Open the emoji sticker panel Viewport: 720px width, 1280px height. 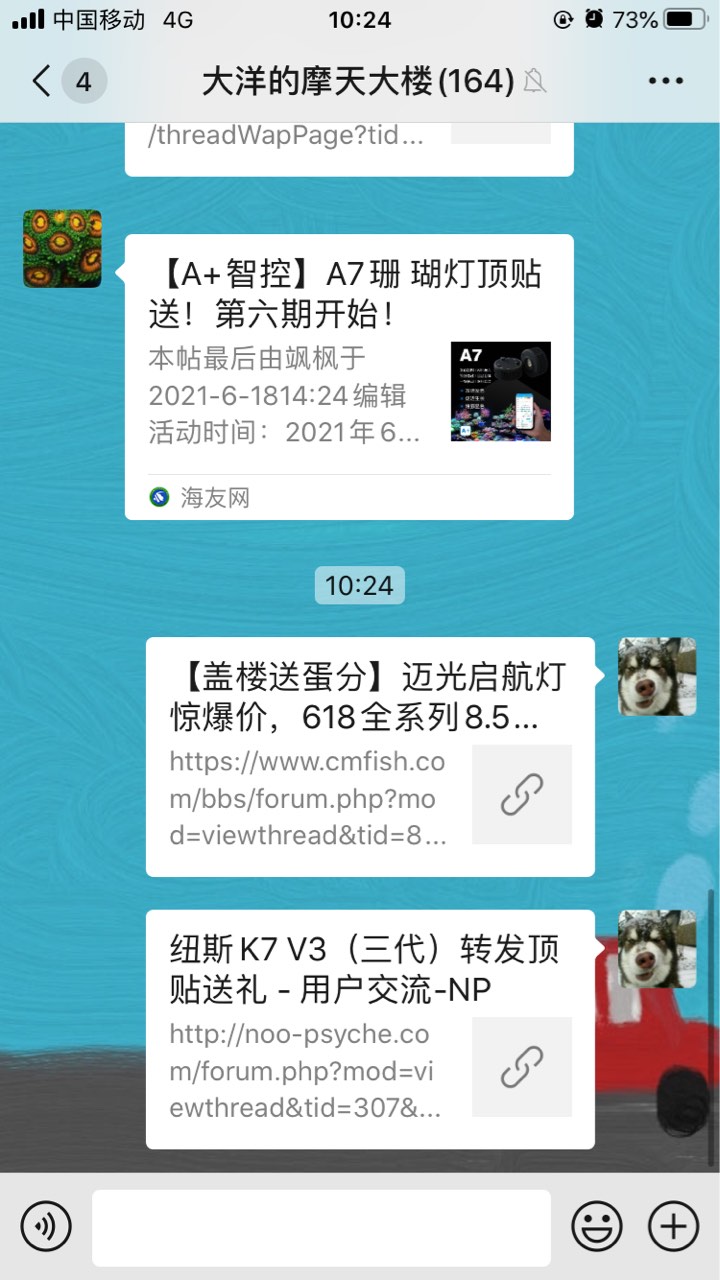point(597,1226)
